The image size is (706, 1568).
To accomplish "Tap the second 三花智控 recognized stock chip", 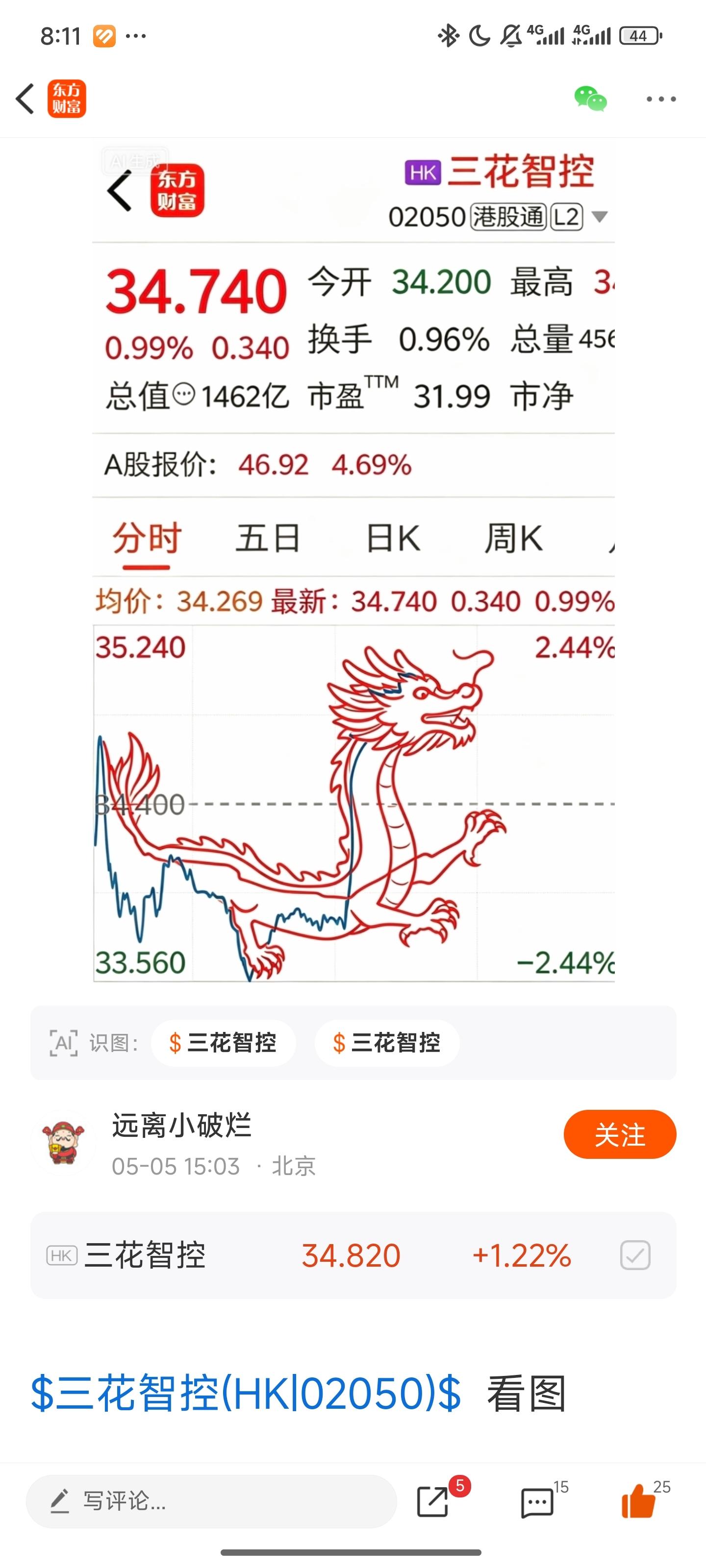I will tap(387, 1043).
